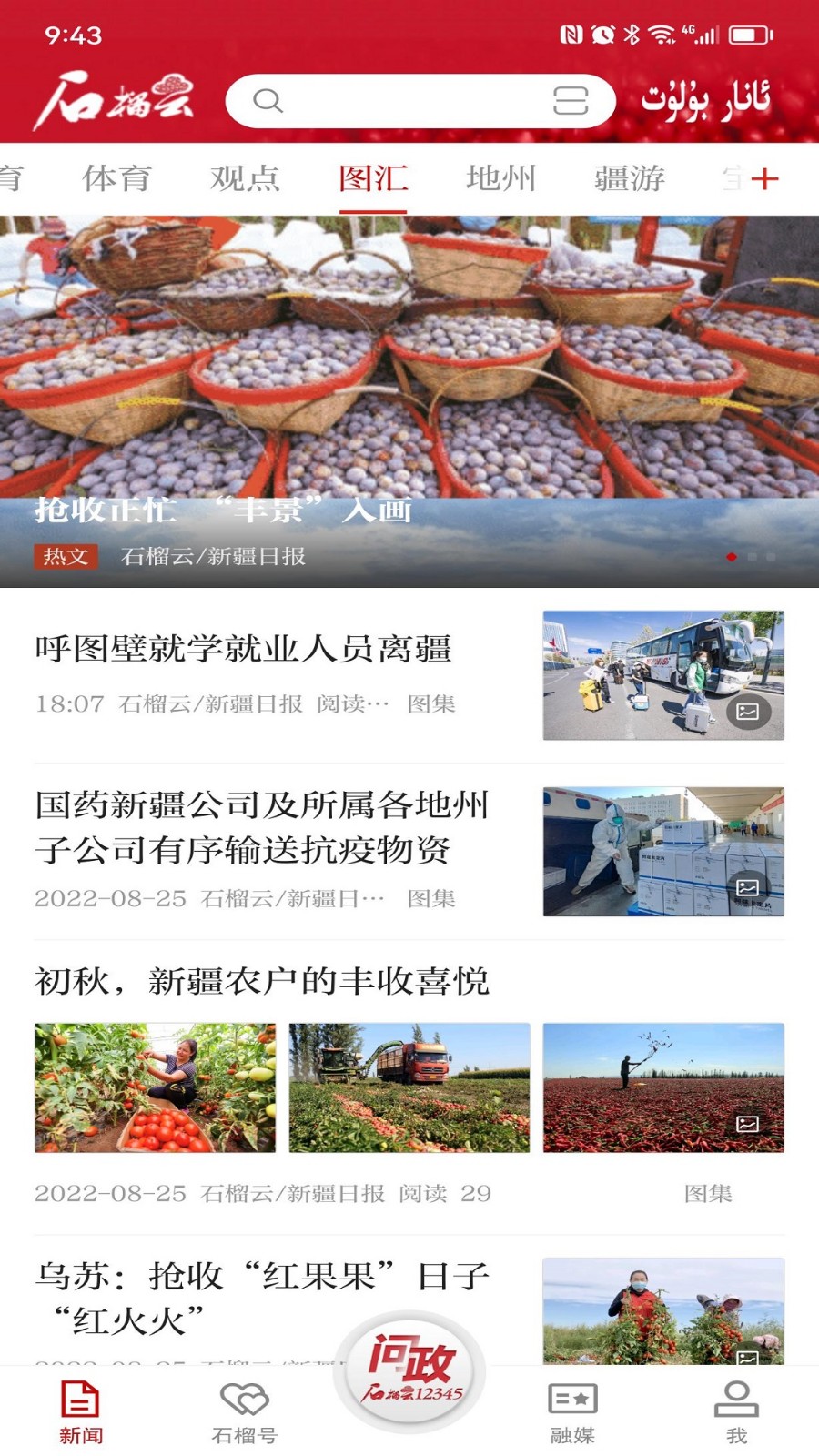Select the 地州 tab
This screenshot has height=1456, width=819.
tap(500, 178)
